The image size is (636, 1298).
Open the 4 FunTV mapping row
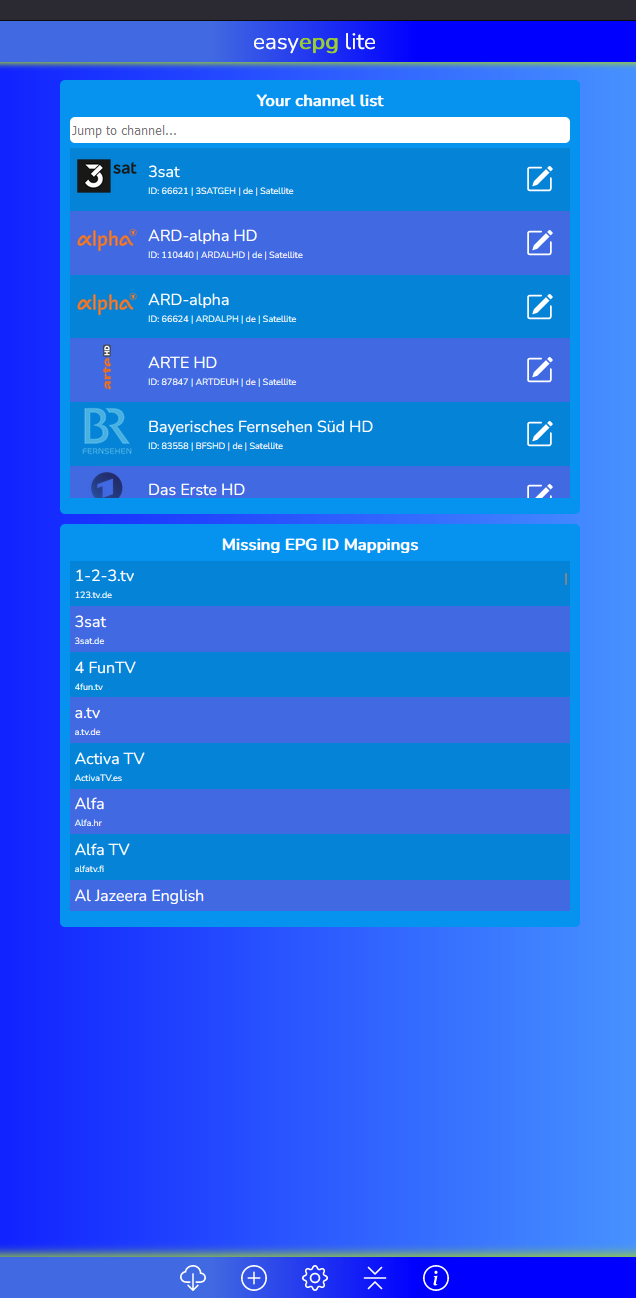320,675
